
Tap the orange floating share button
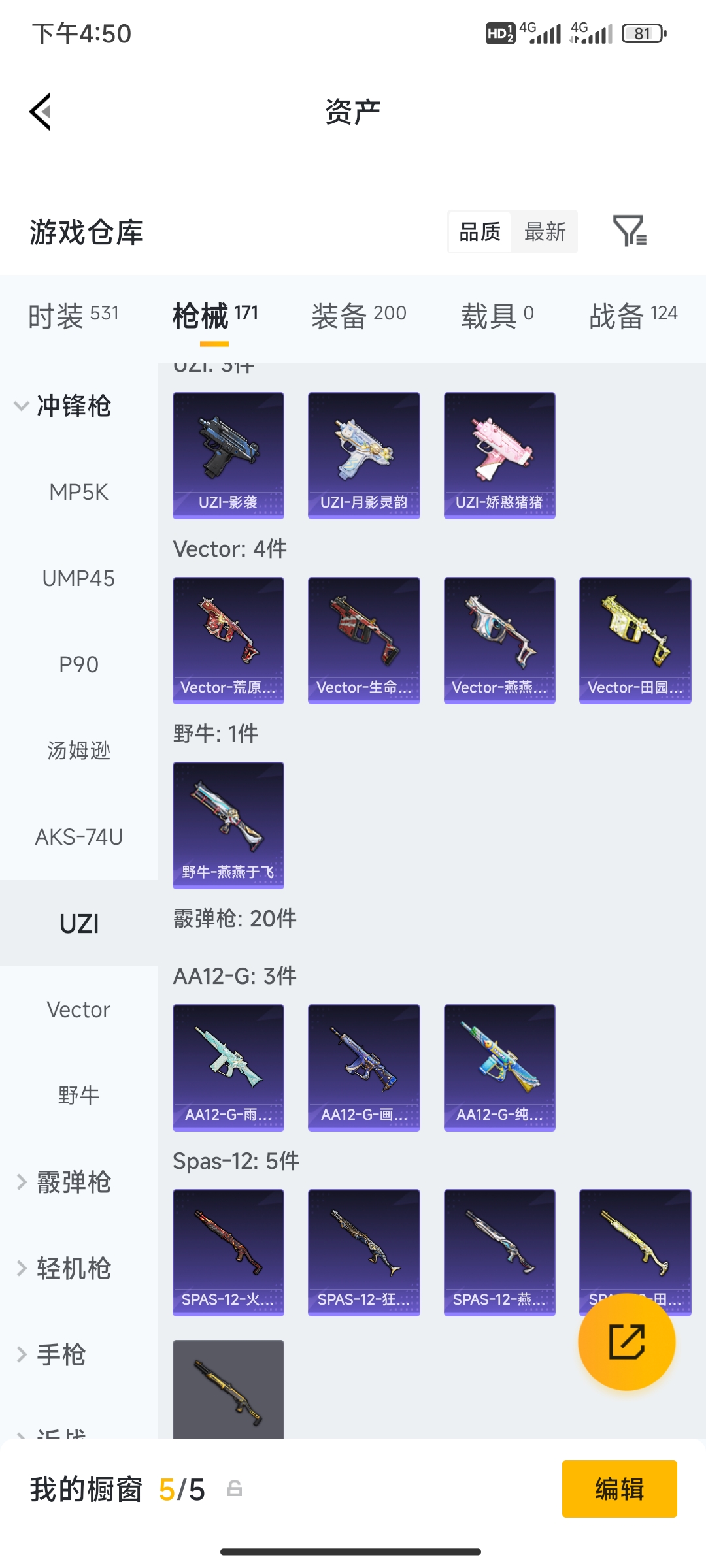(626, 1342)
